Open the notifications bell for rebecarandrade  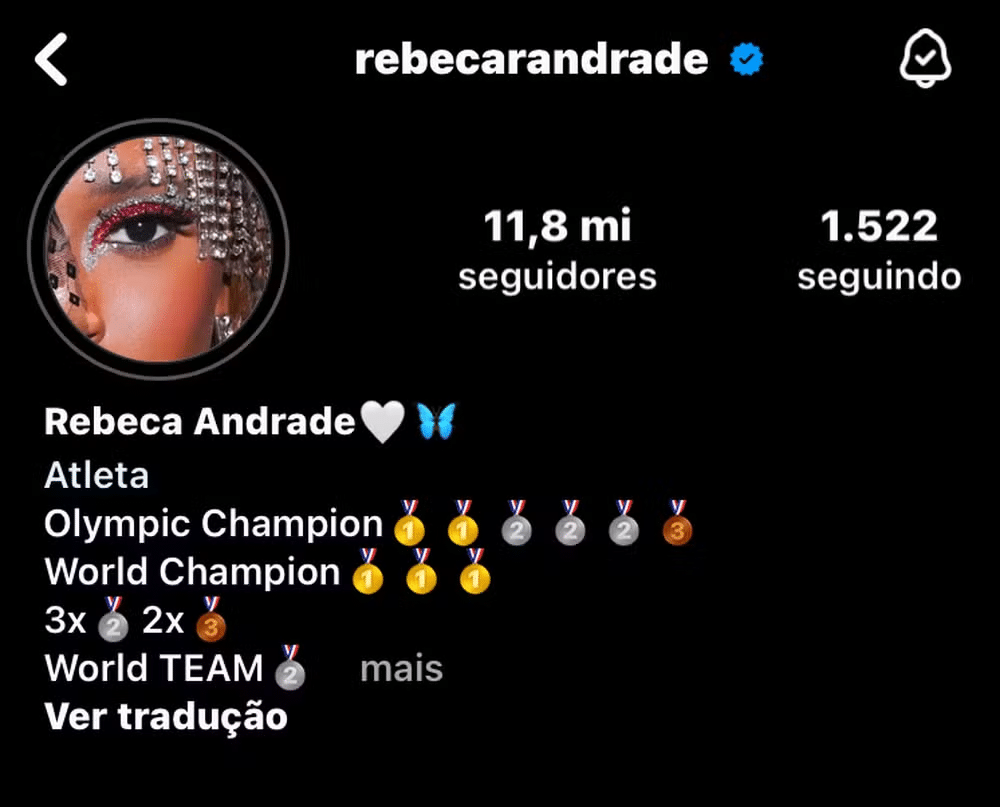pos(925,60)
